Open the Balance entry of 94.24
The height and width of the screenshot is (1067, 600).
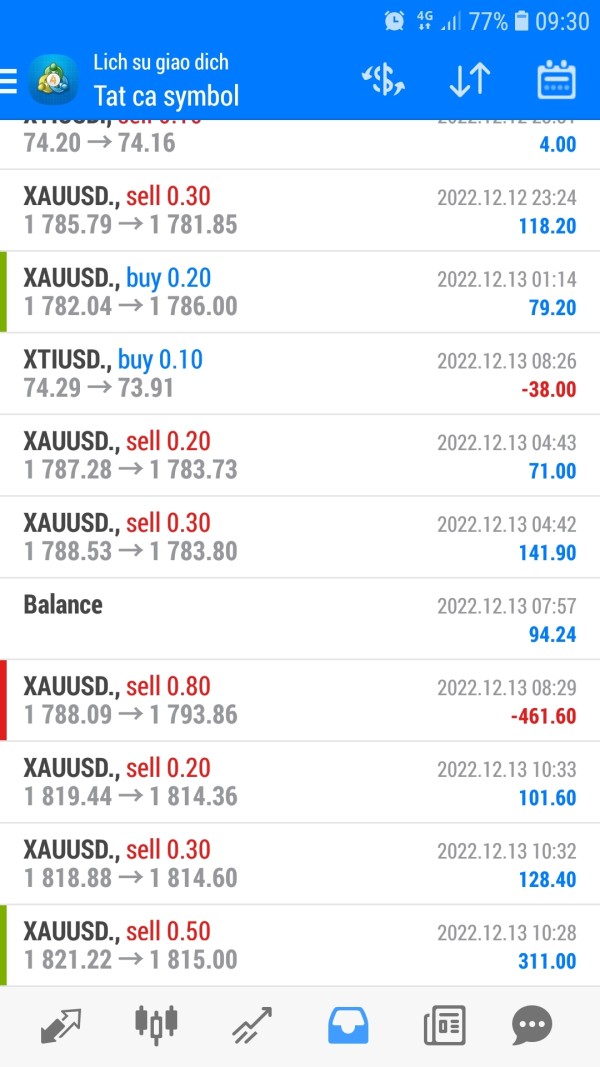click(x=300, y=618)
